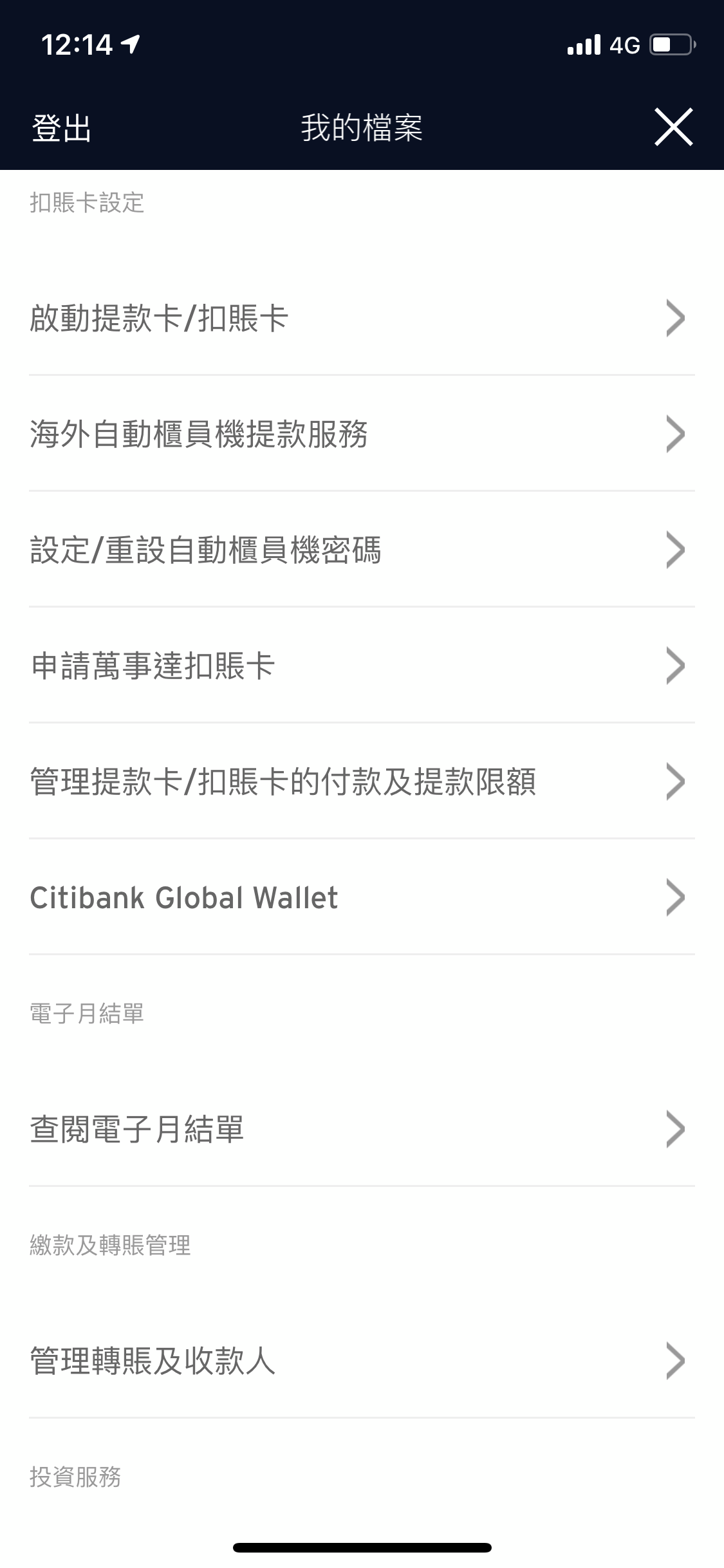This screenshot has height=1568, width=724.
Task: Select 設定/重設自動櫃員機密碼
Action: [362, 550]
